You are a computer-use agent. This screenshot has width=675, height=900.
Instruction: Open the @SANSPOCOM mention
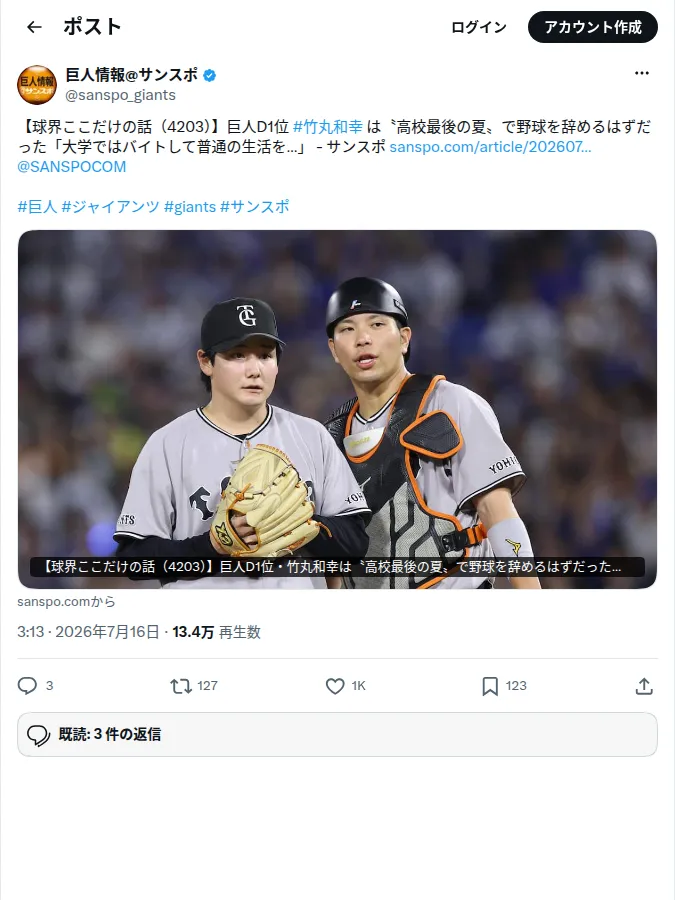point(72,166)
